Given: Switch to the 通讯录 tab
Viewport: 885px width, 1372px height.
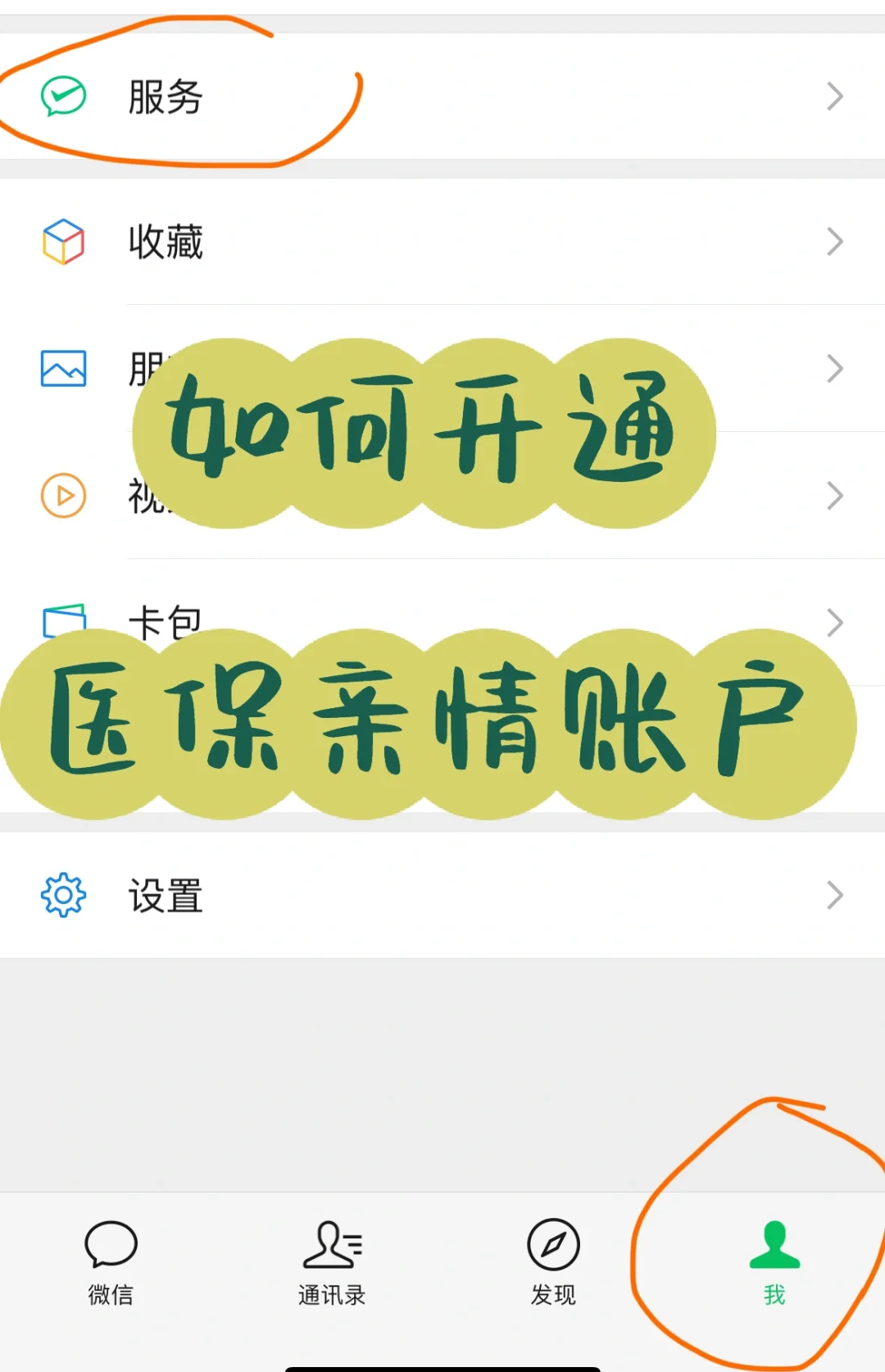Looking at the screenshot, I should pos(332,1262).
